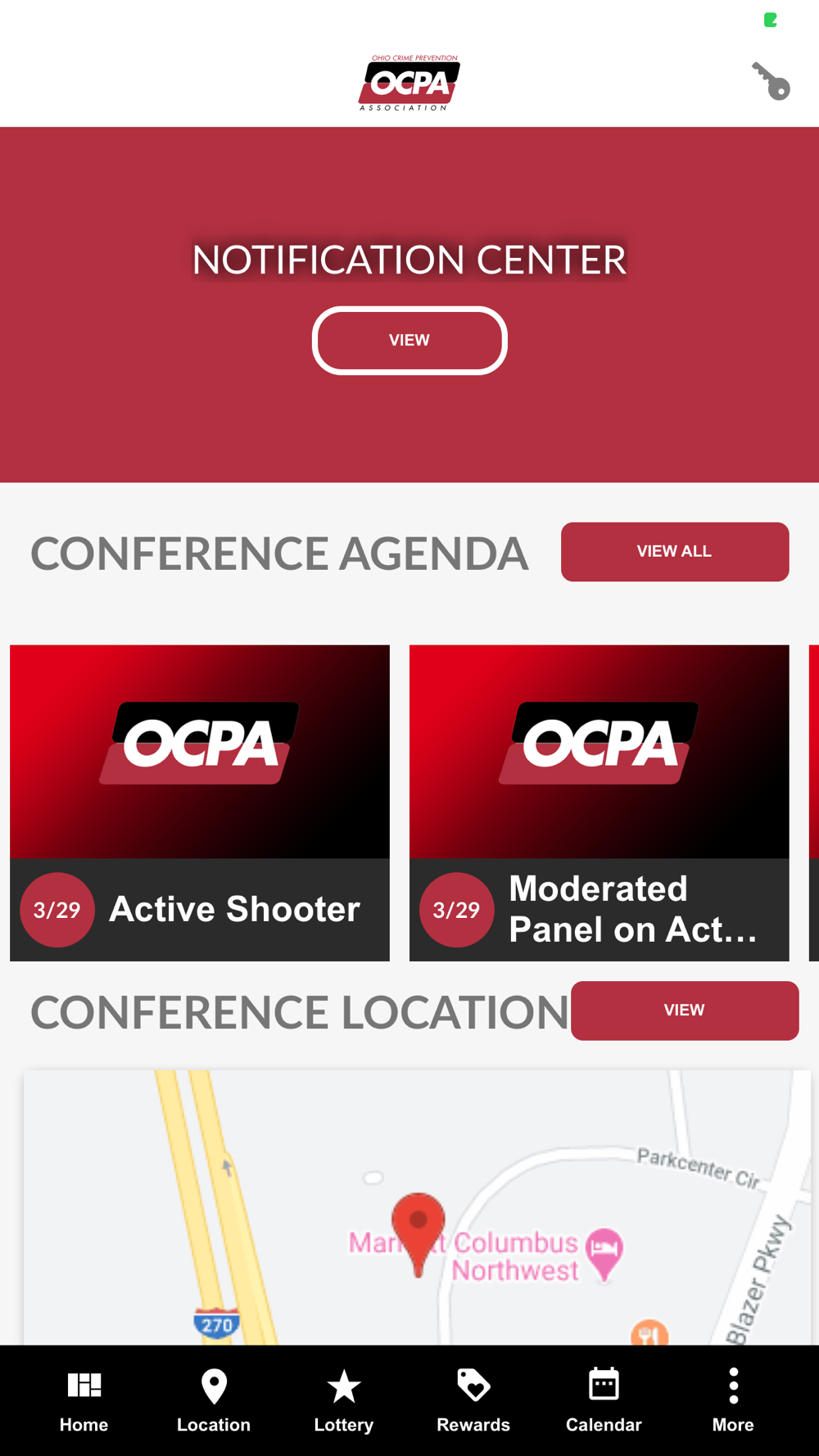Open the Lottery tab
The height and width of the screenshot is (1456, 819).
344,1401
